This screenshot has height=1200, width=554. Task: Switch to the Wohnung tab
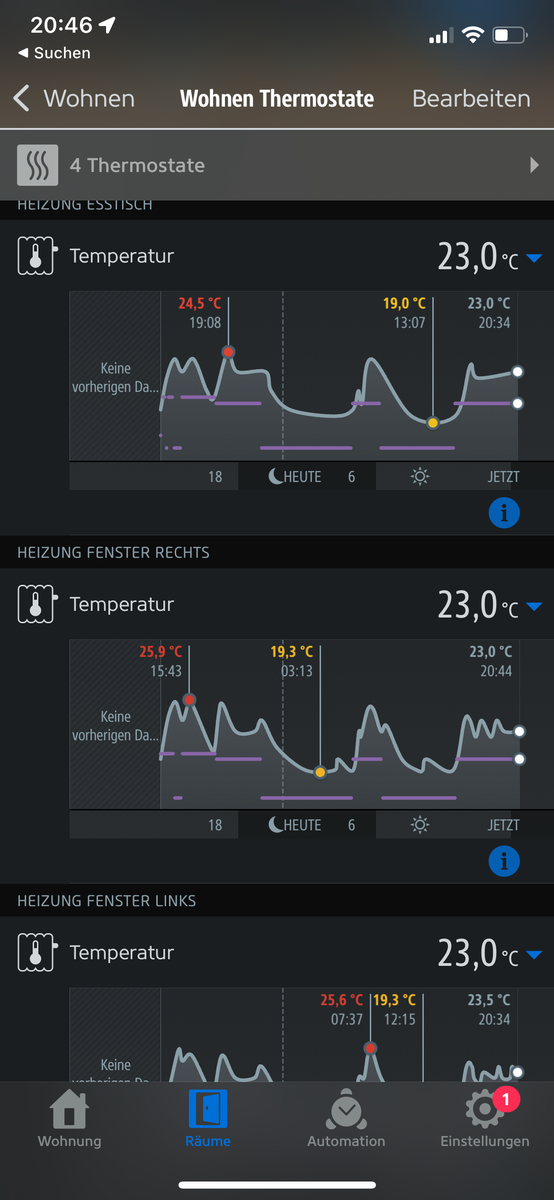69,1119
